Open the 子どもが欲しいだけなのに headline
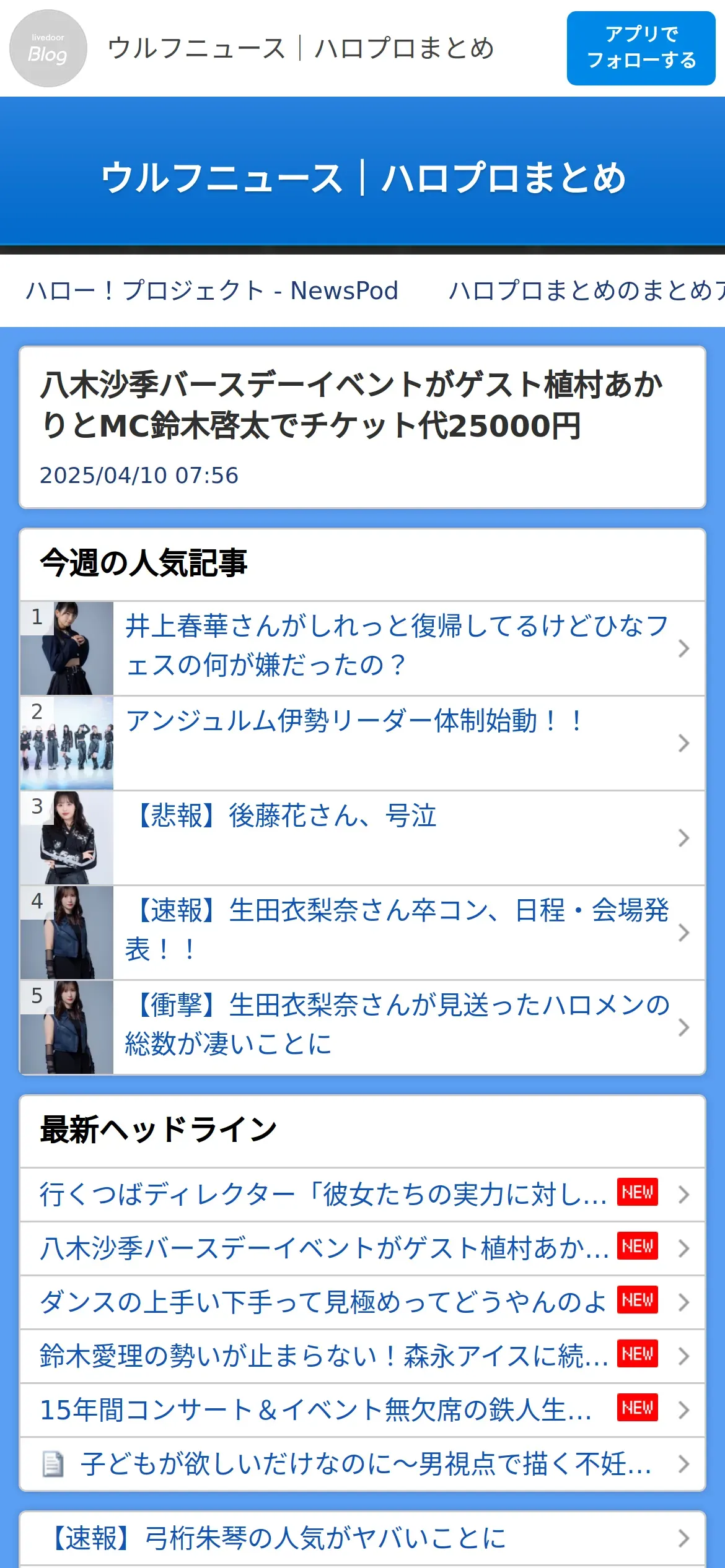 pyautogui.click(x=366, y=1464)
